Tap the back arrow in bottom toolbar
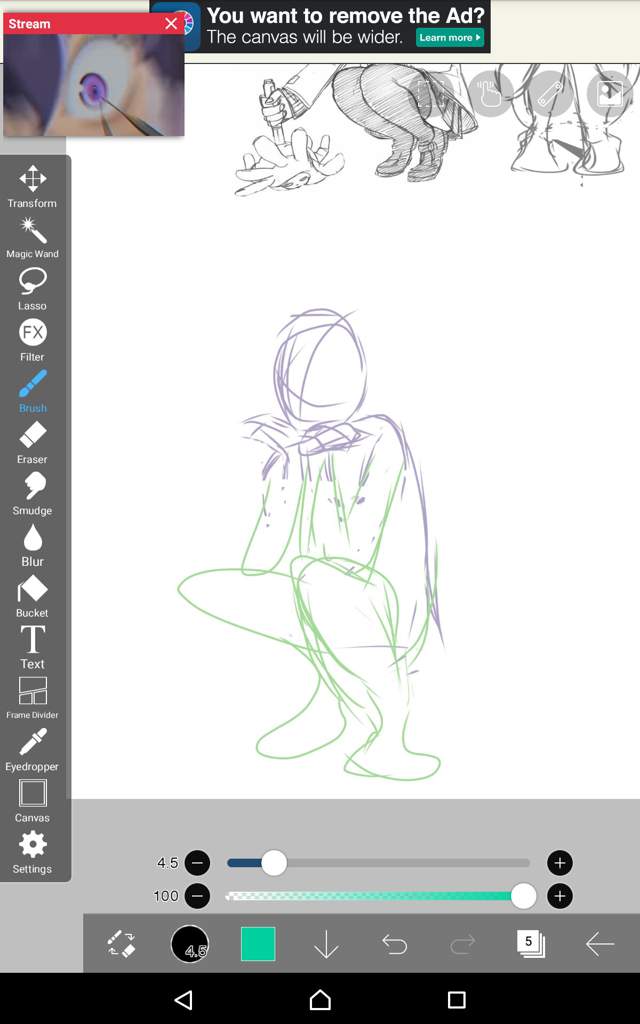Viewport: 640px width, 1024px height. click(x=599, y=944)
